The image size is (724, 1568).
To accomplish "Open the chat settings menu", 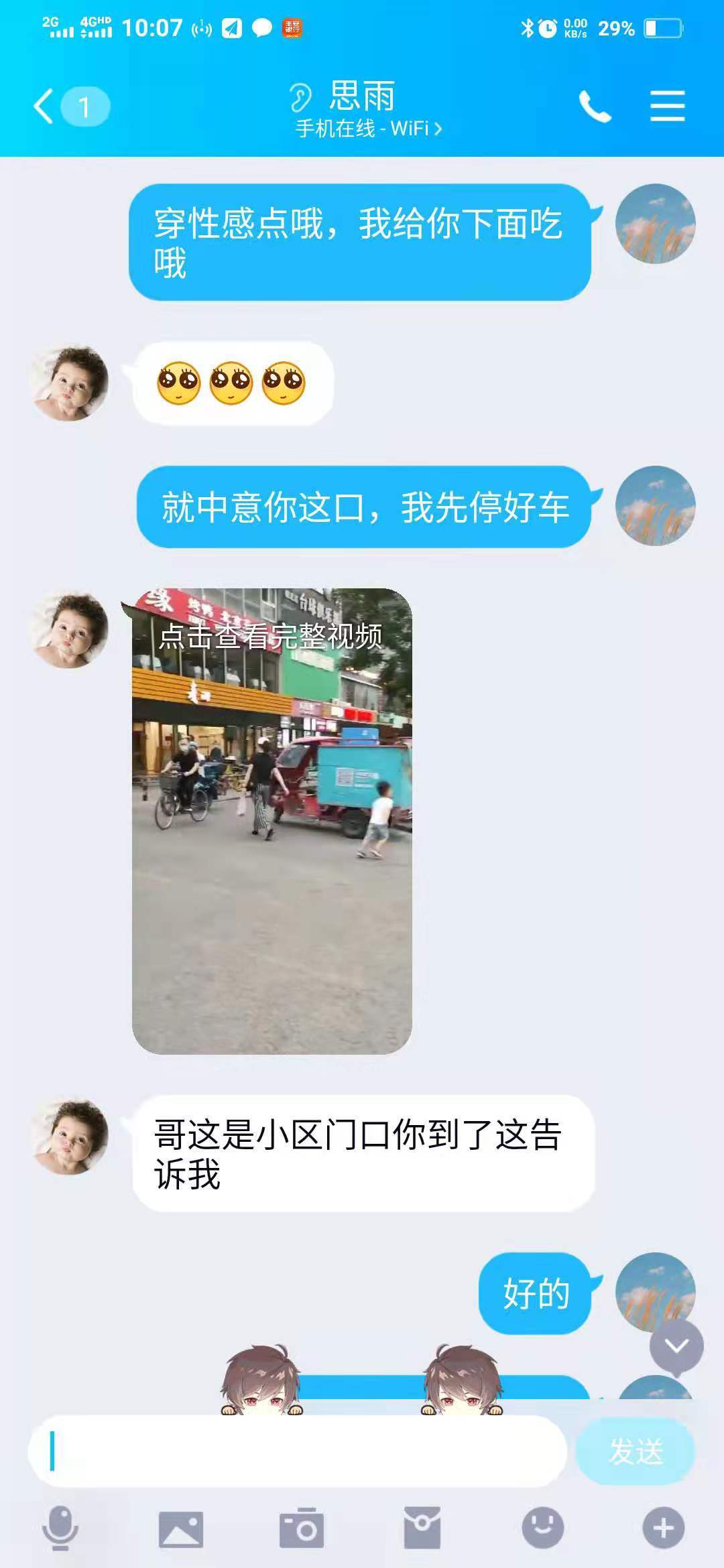I will pyautogui.click(x=667, y=107).
